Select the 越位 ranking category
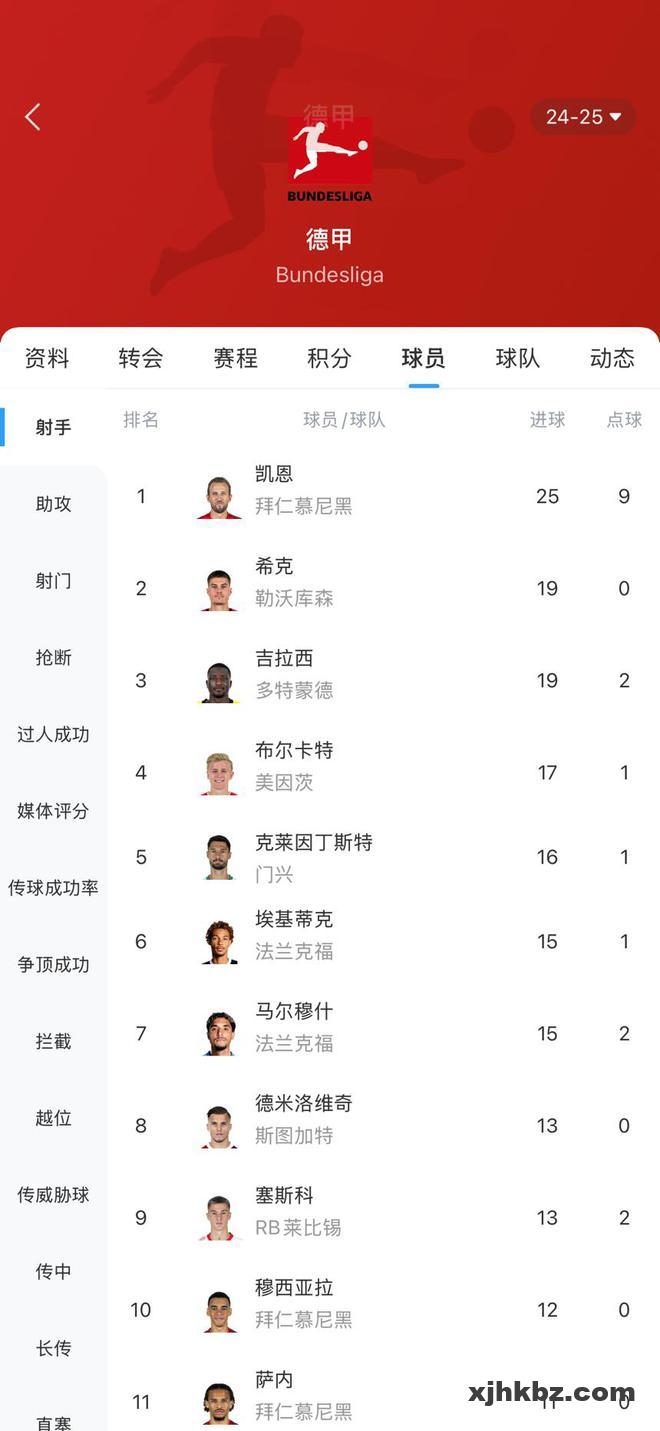Screen dimensions: 660x1431 point(53,1118)
